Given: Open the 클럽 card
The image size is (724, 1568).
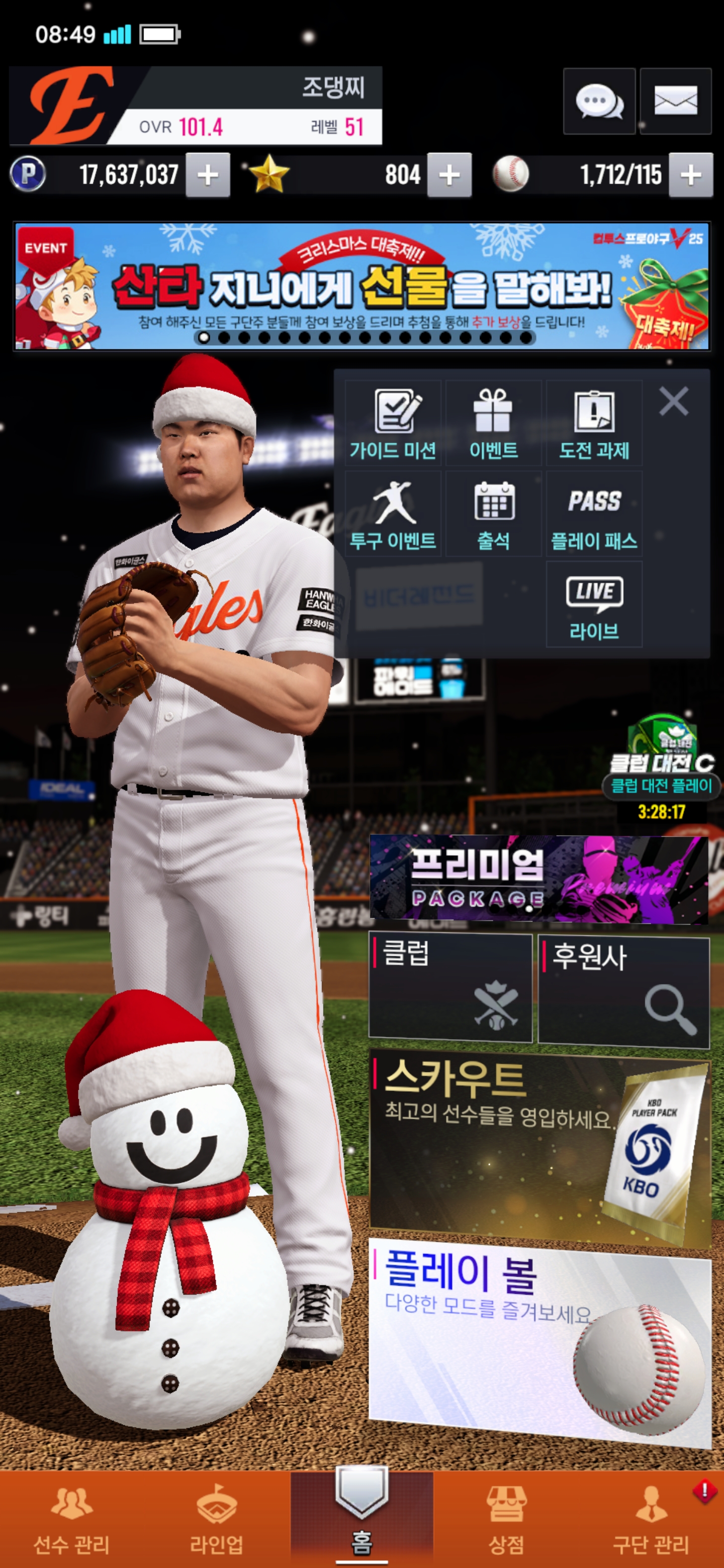Looking at the screenshot, I should coord(450,988).
